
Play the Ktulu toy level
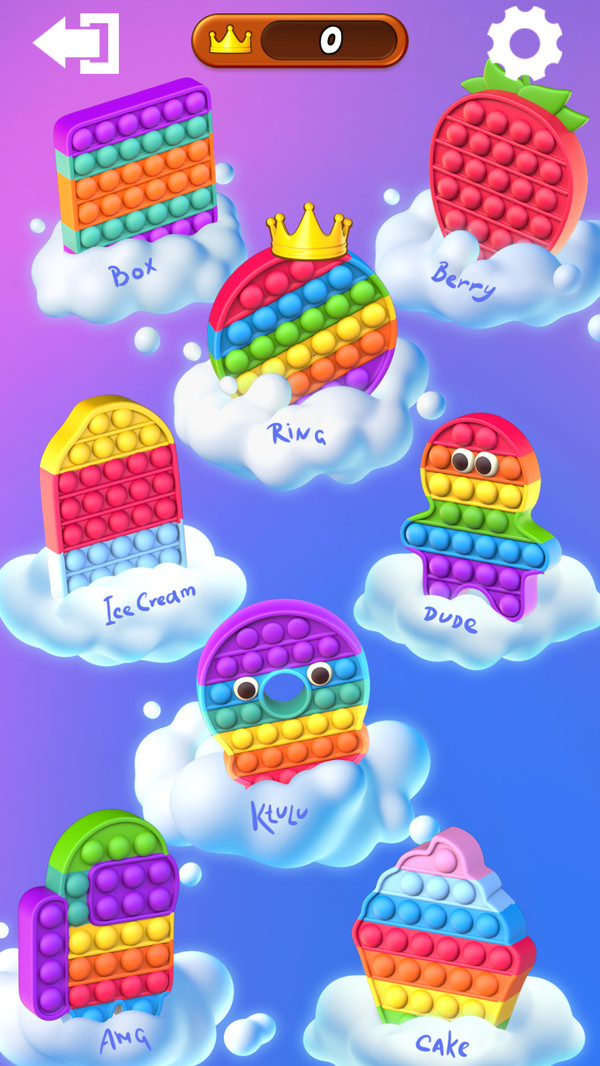coord(283,690)
